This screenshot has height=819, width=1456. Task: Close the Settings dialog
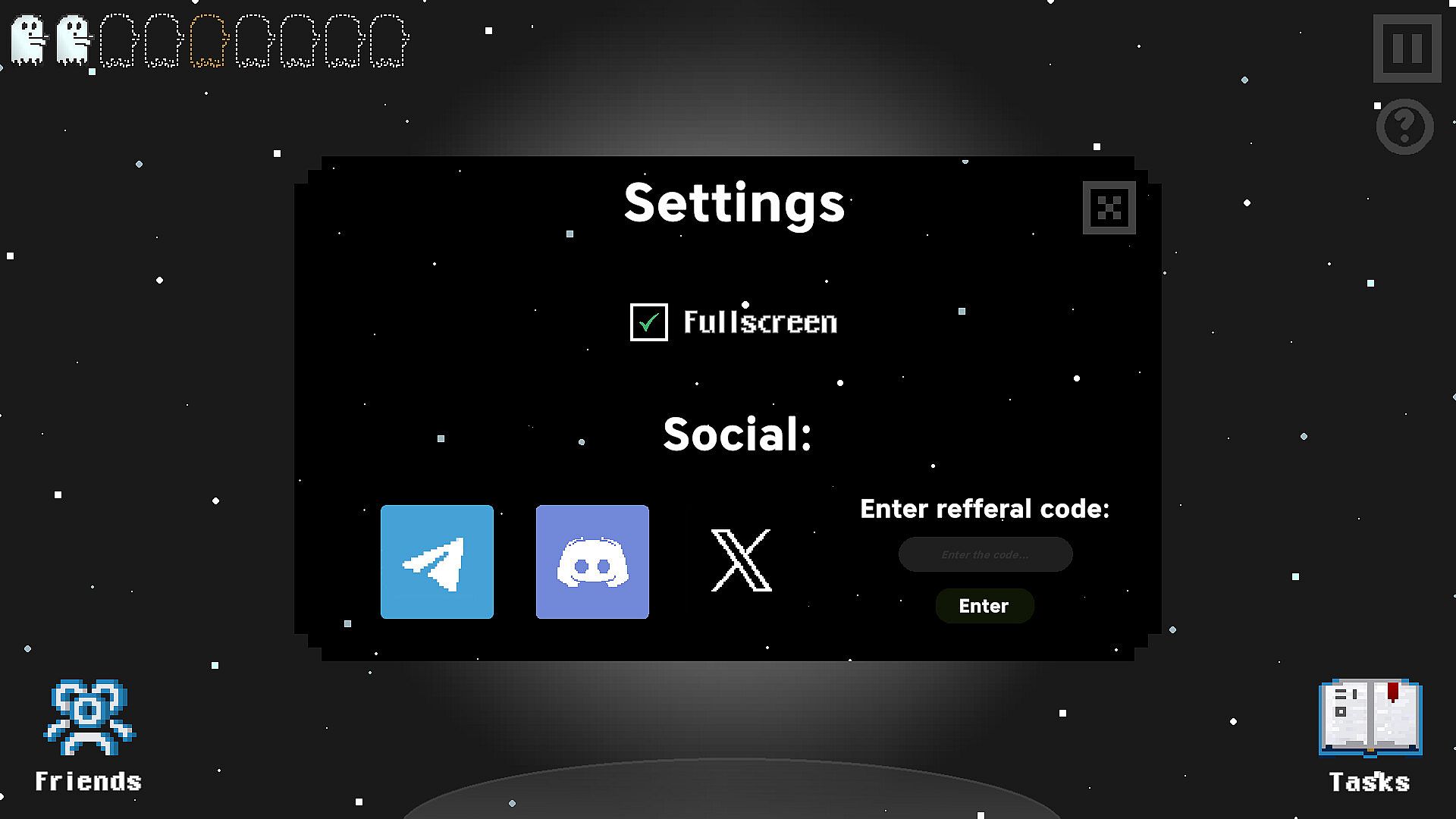pyautogui.click(x=1109, y=208)
